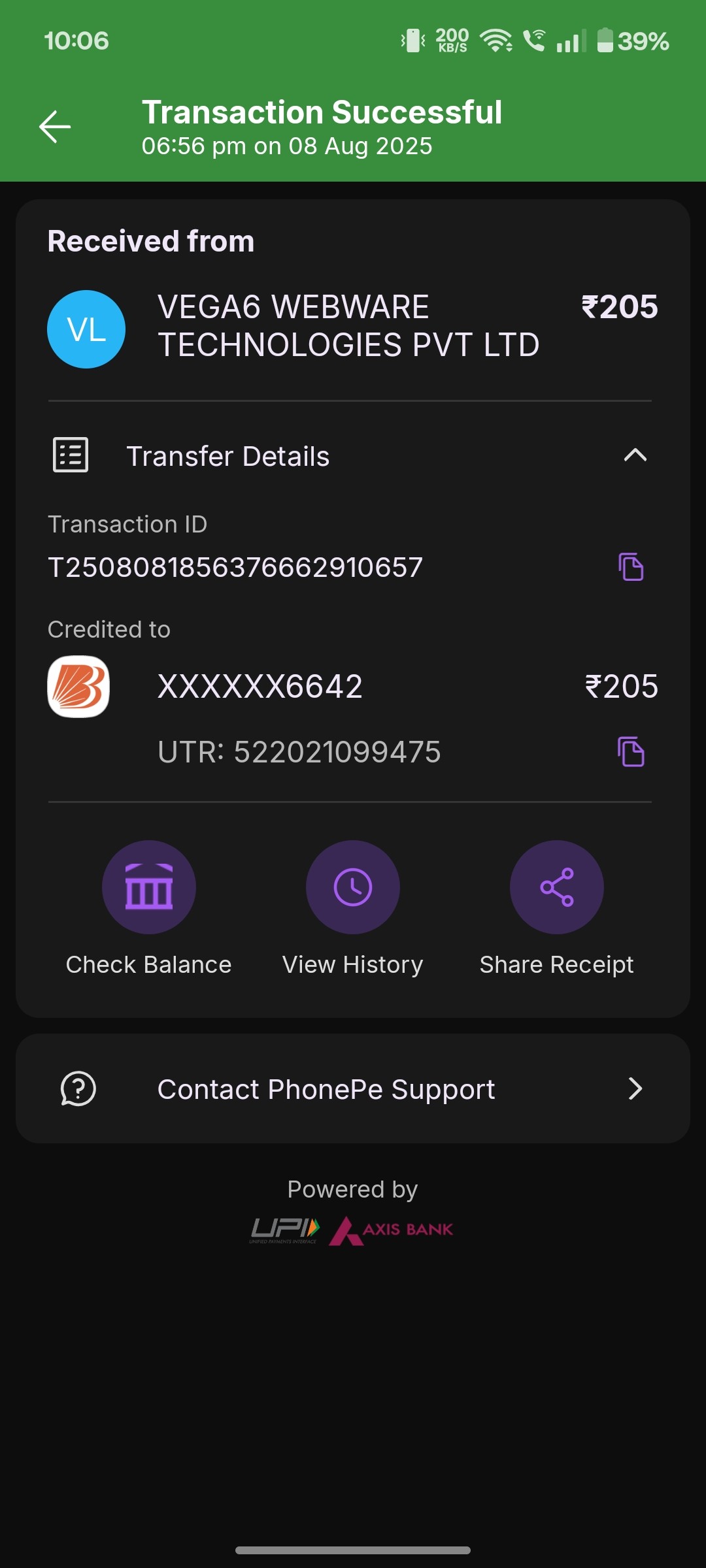Viewport: 706px width, 1568px height.
Task: Copy the Transaction ID
Action: (631, 566)
